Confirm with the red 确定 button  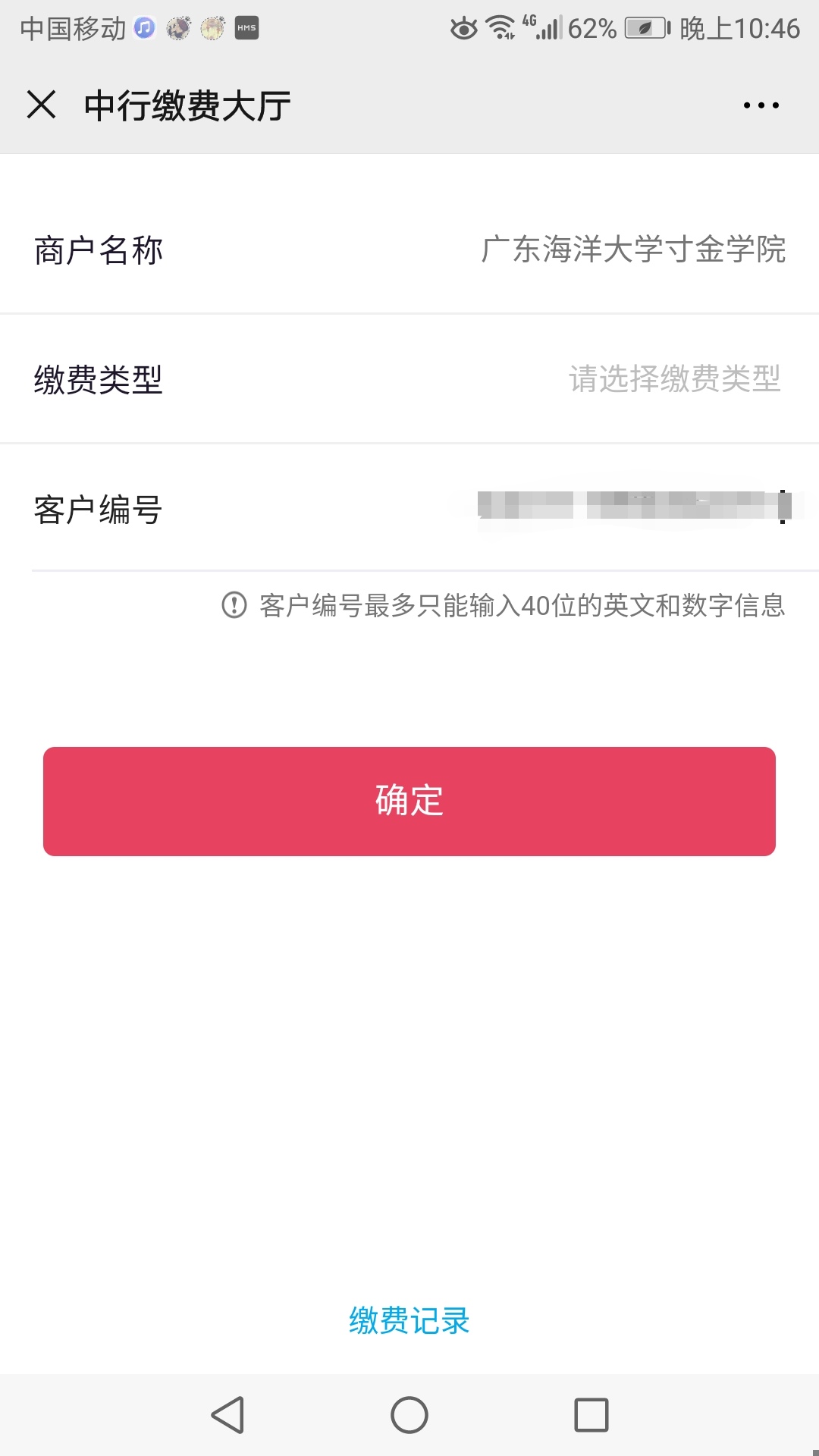[409, 802]
